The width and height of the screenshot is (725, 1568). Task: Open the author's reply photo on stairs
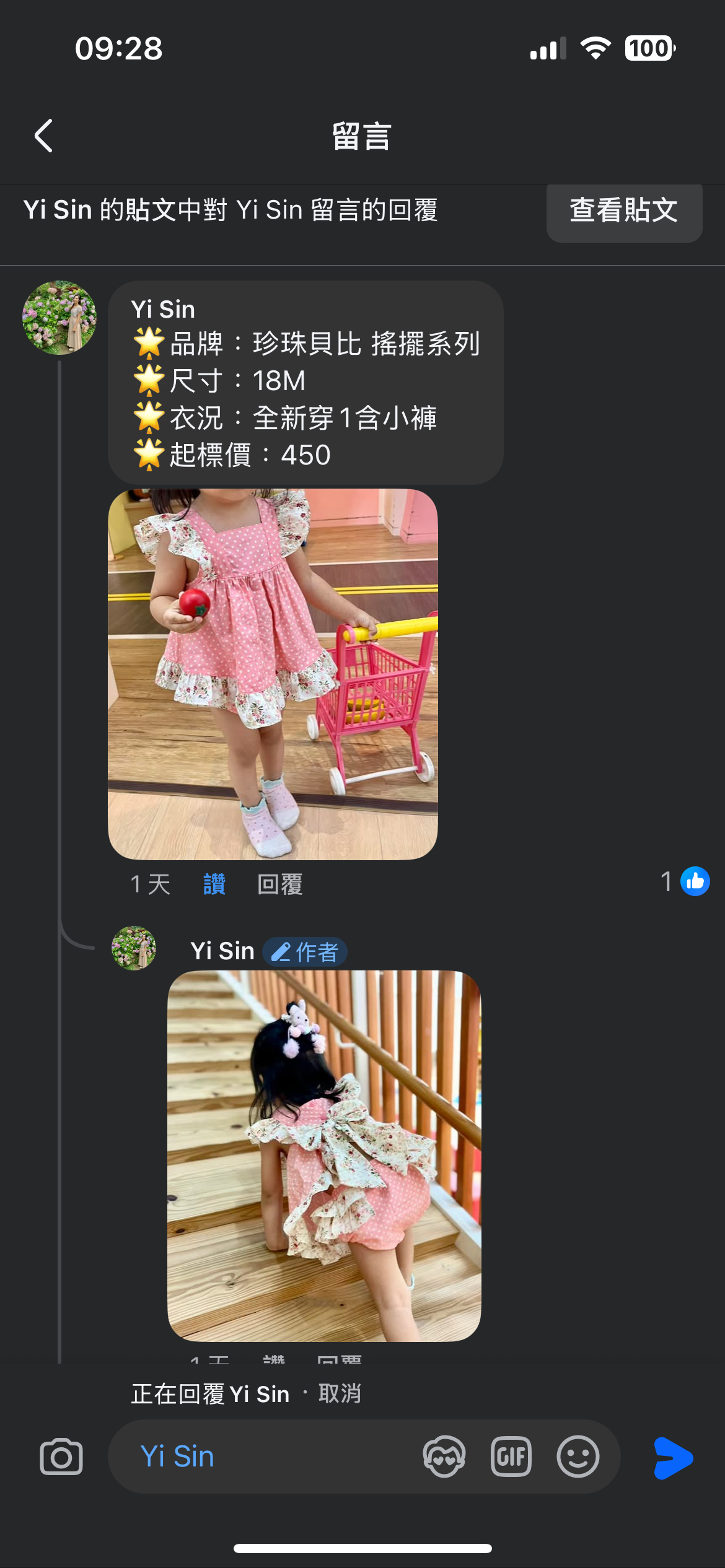pyautogui.click(x=324, y=1156)
